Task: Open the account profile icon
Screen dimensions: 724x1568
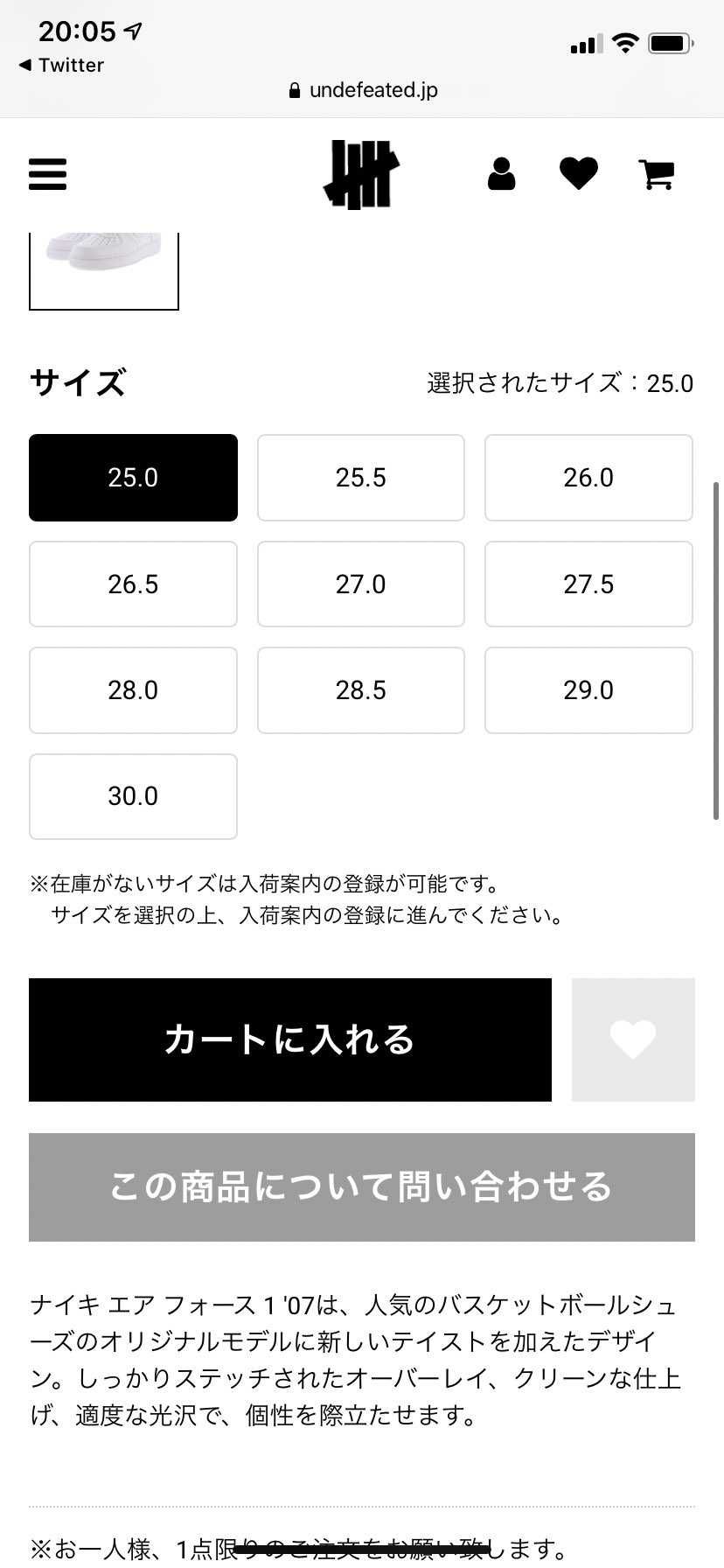Action: coord(501,174)
